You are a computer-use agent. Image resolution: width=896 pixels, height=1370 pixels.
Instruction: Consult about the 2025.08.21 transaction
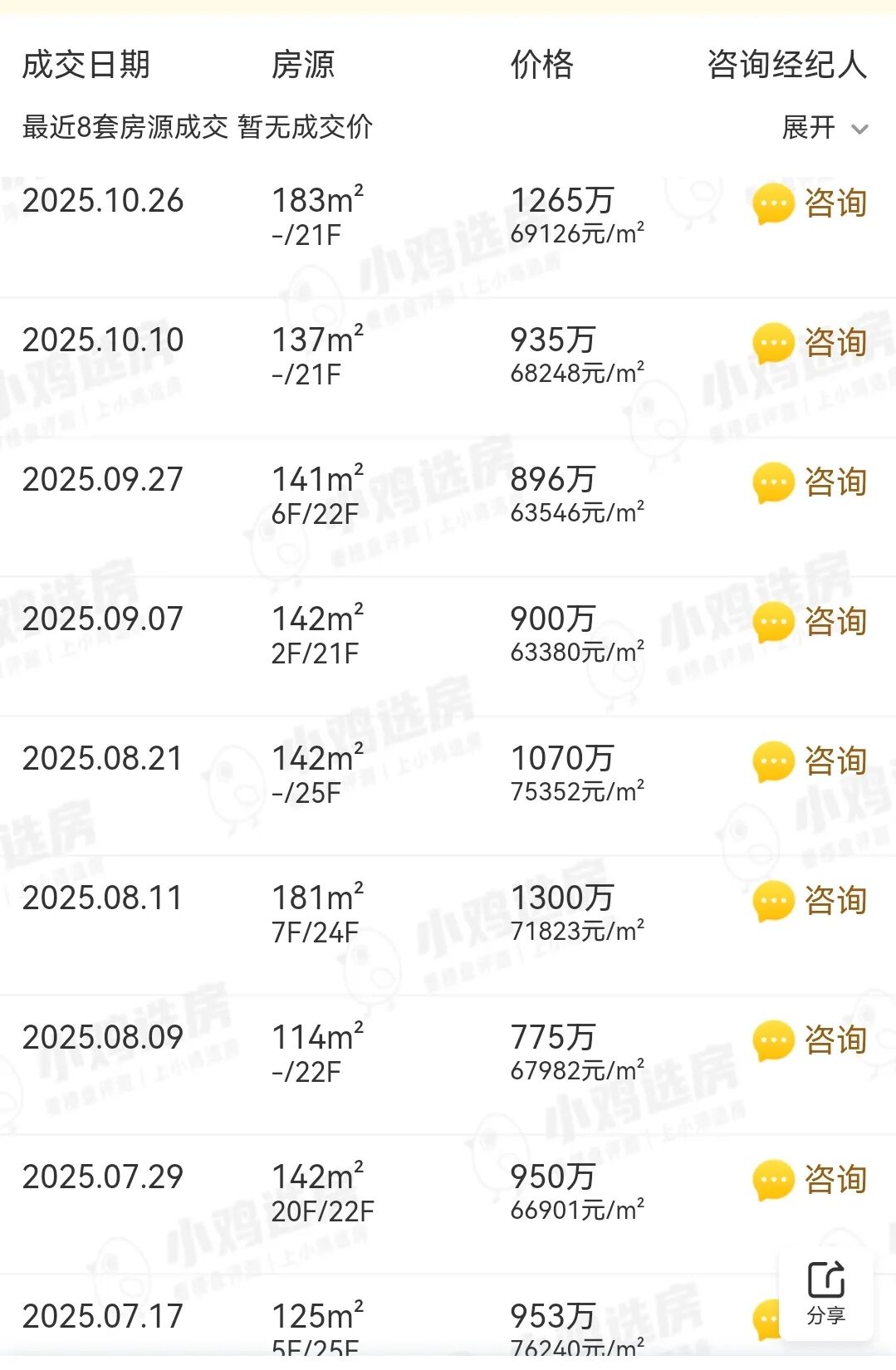pos(810,761)
